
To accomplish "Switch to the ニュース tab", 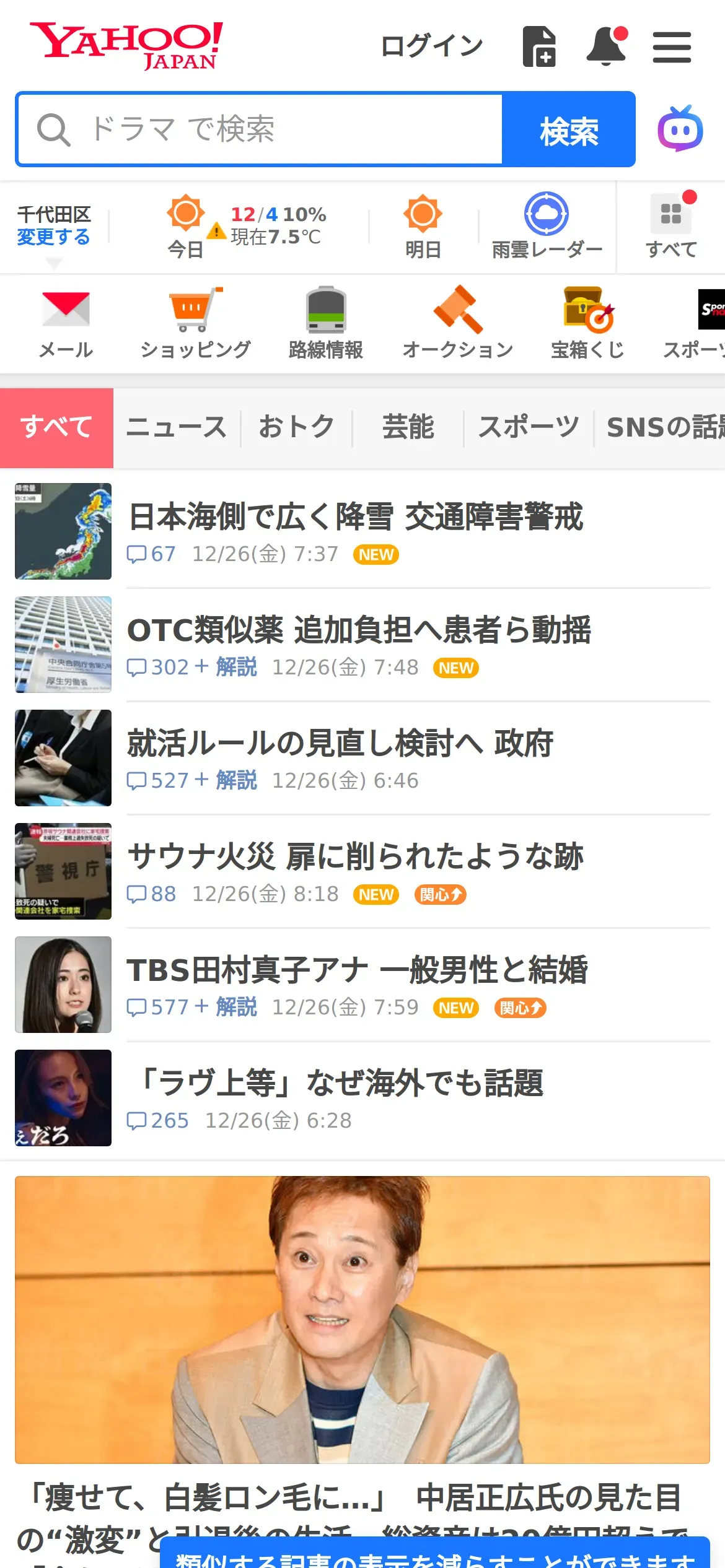I will [x=177, y=427].
